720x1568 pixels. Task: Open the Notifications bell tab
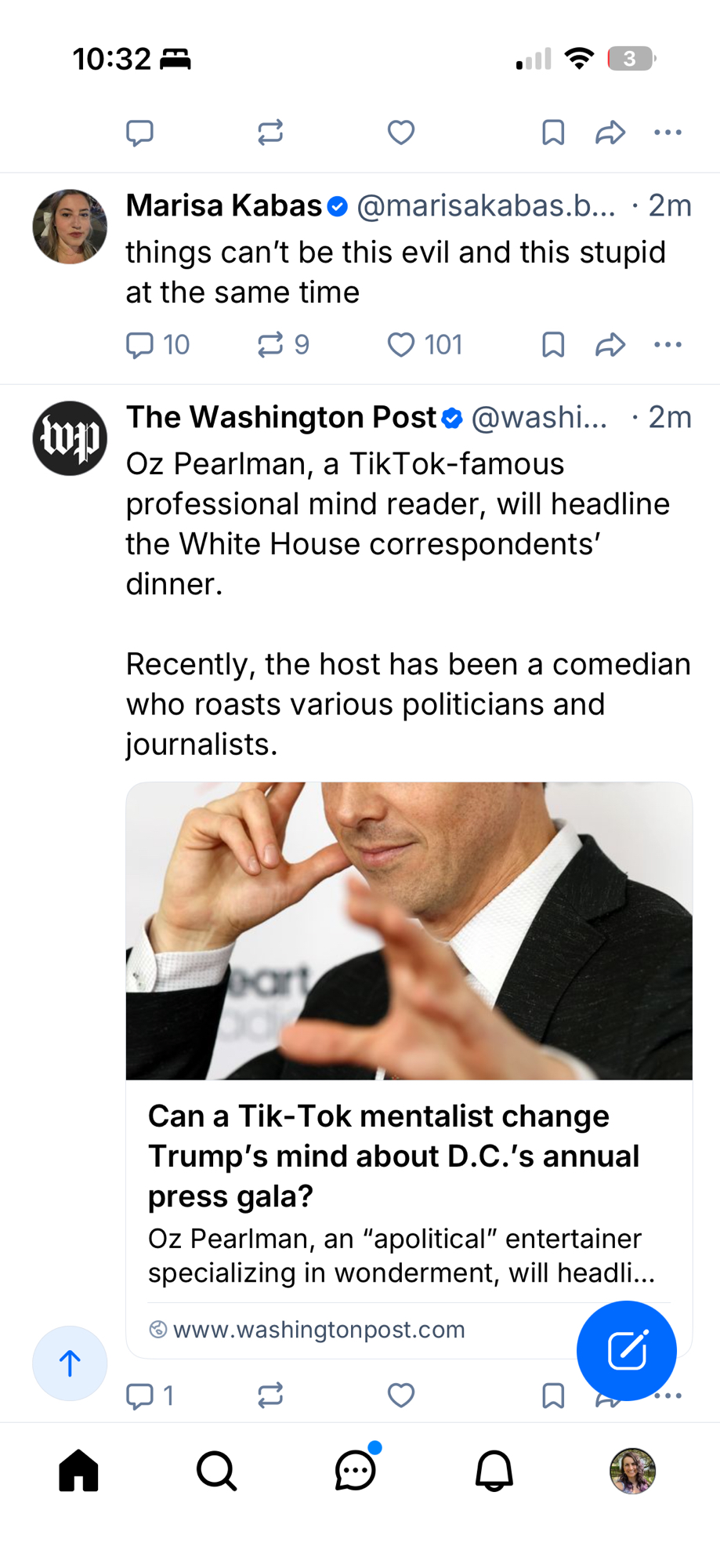click(x=494, y=1471)
